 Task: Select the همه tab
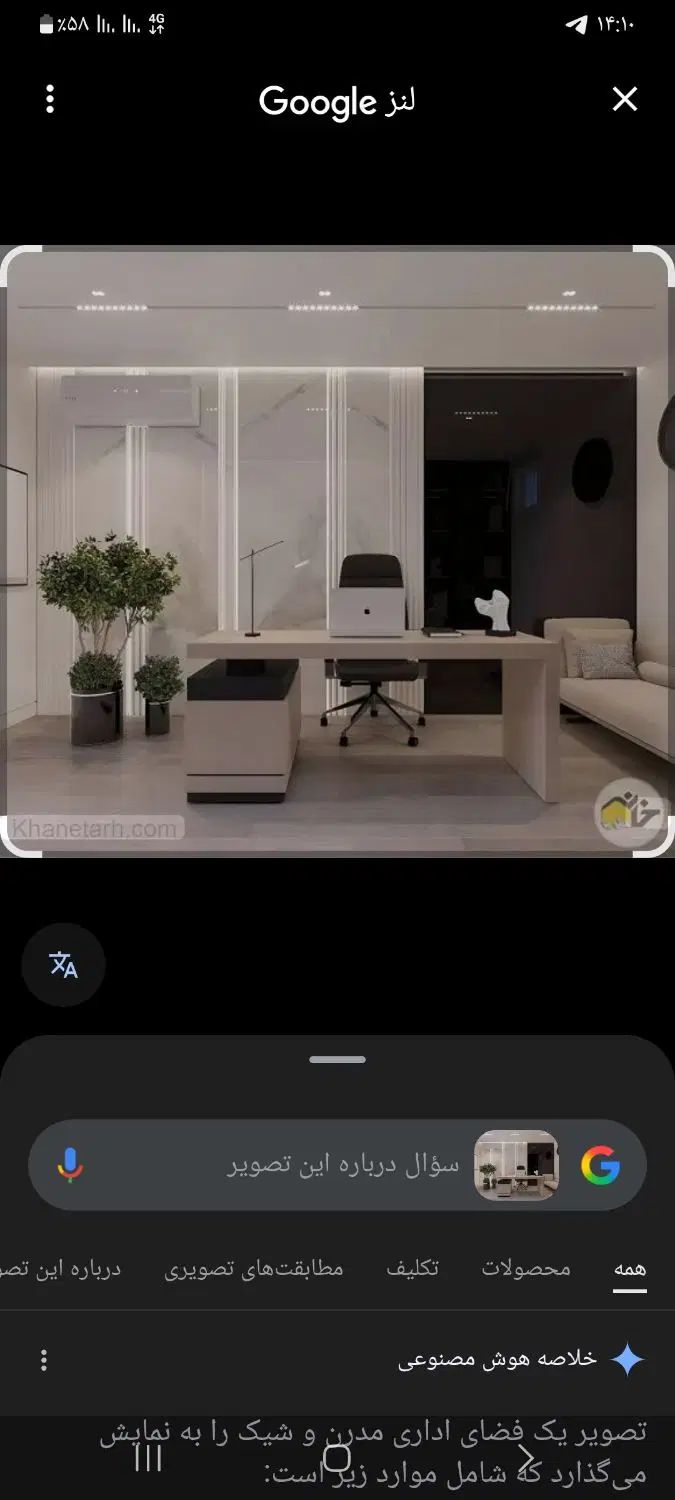click(x=630, y=1268)
